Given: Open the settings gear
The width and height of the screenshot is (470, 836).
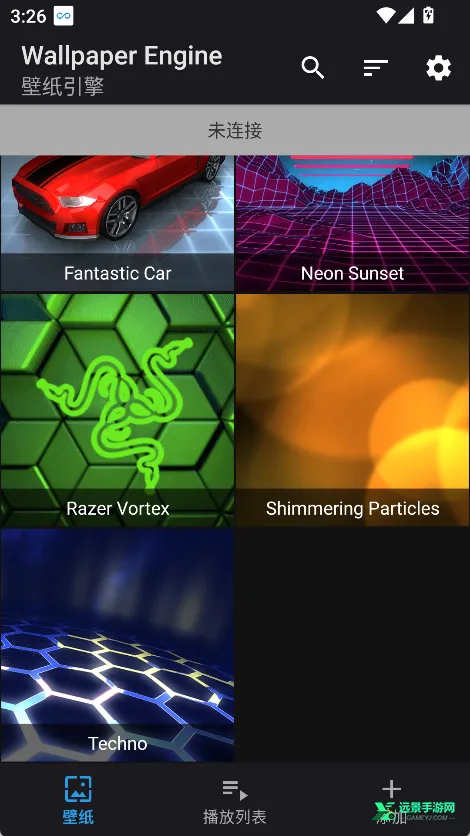Looking at the screenshot, I should point(439,68).
